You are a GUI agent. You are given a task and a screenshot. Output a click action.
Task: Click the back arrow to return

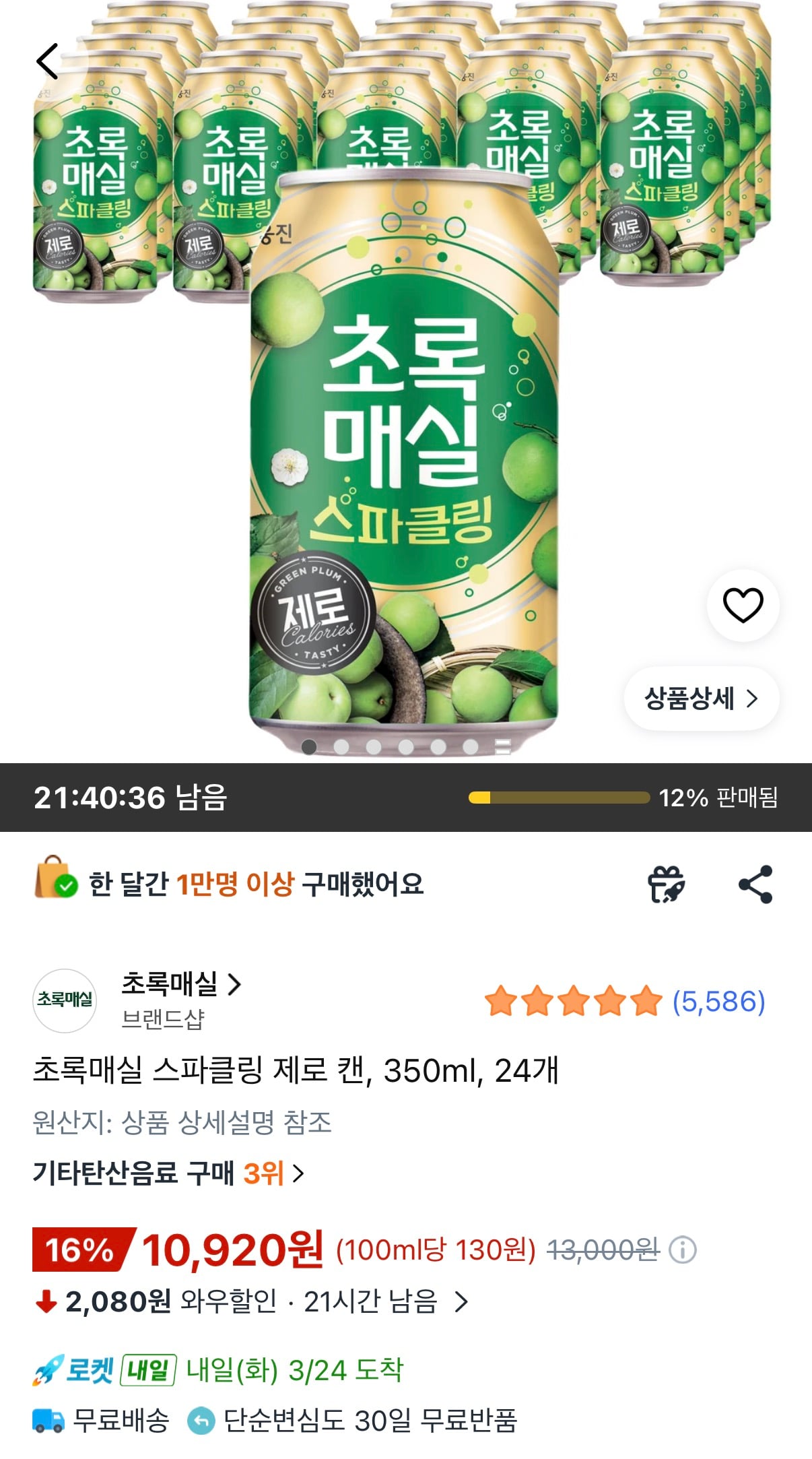[x=46, y=61]
